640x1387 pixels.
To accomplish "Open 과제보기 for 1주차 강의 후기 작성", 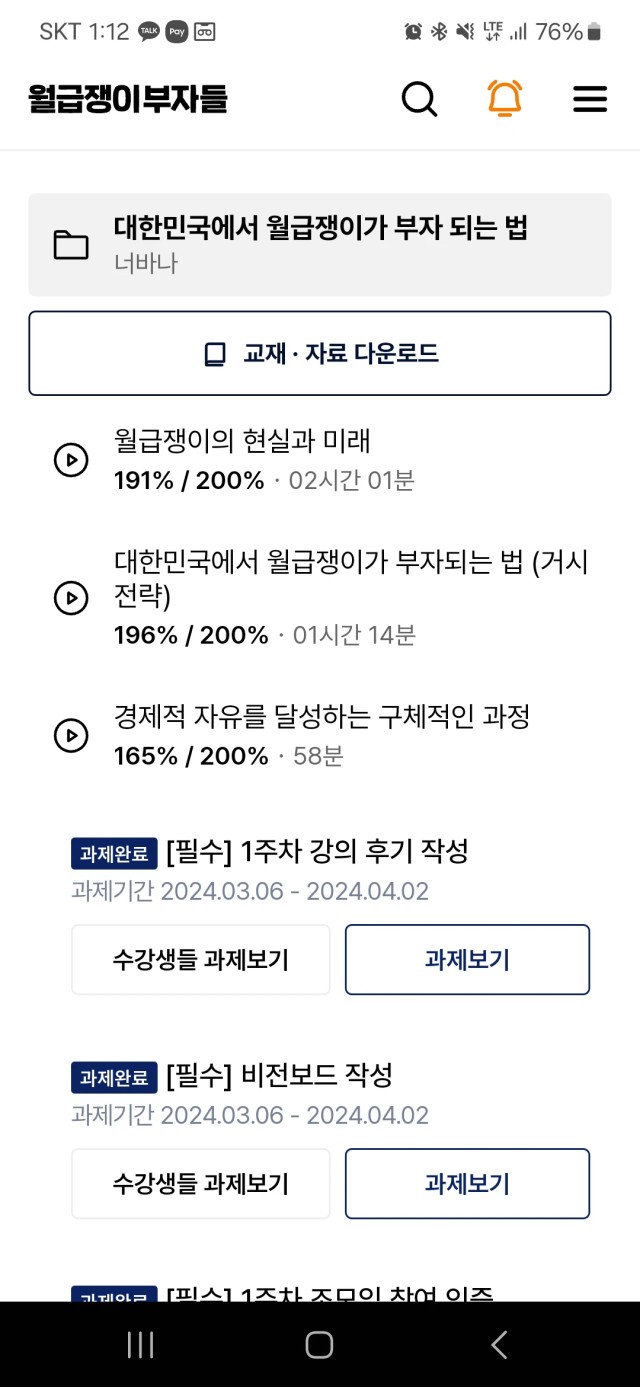I will coord(467,960).
